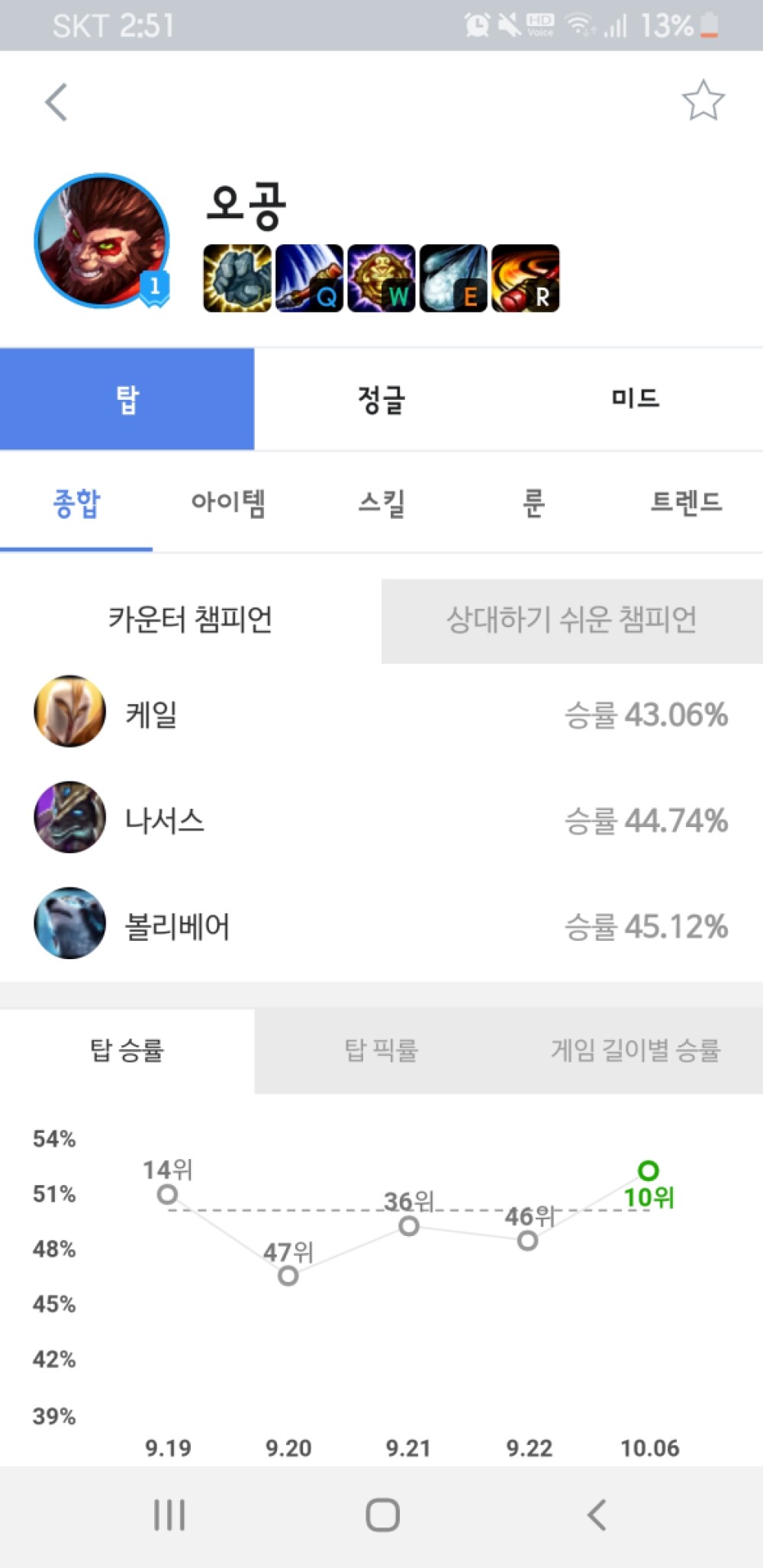Show 상대하기 쉬운 챔피언 list
This screenshot has height=1568, width=763.
coord(572,620)
